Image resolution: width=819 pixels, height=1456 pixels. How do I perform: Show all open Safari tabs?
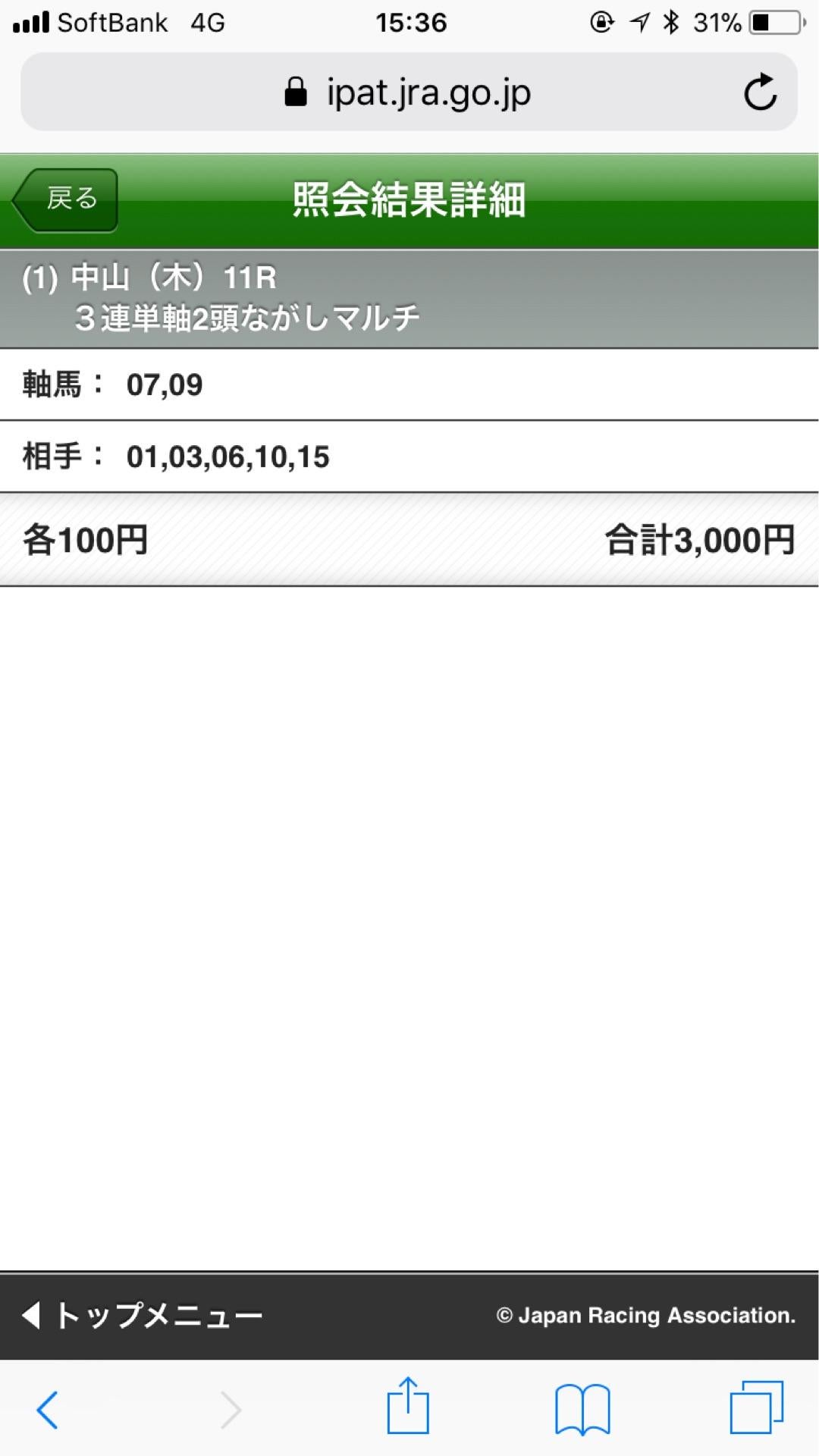point(756,1408)
